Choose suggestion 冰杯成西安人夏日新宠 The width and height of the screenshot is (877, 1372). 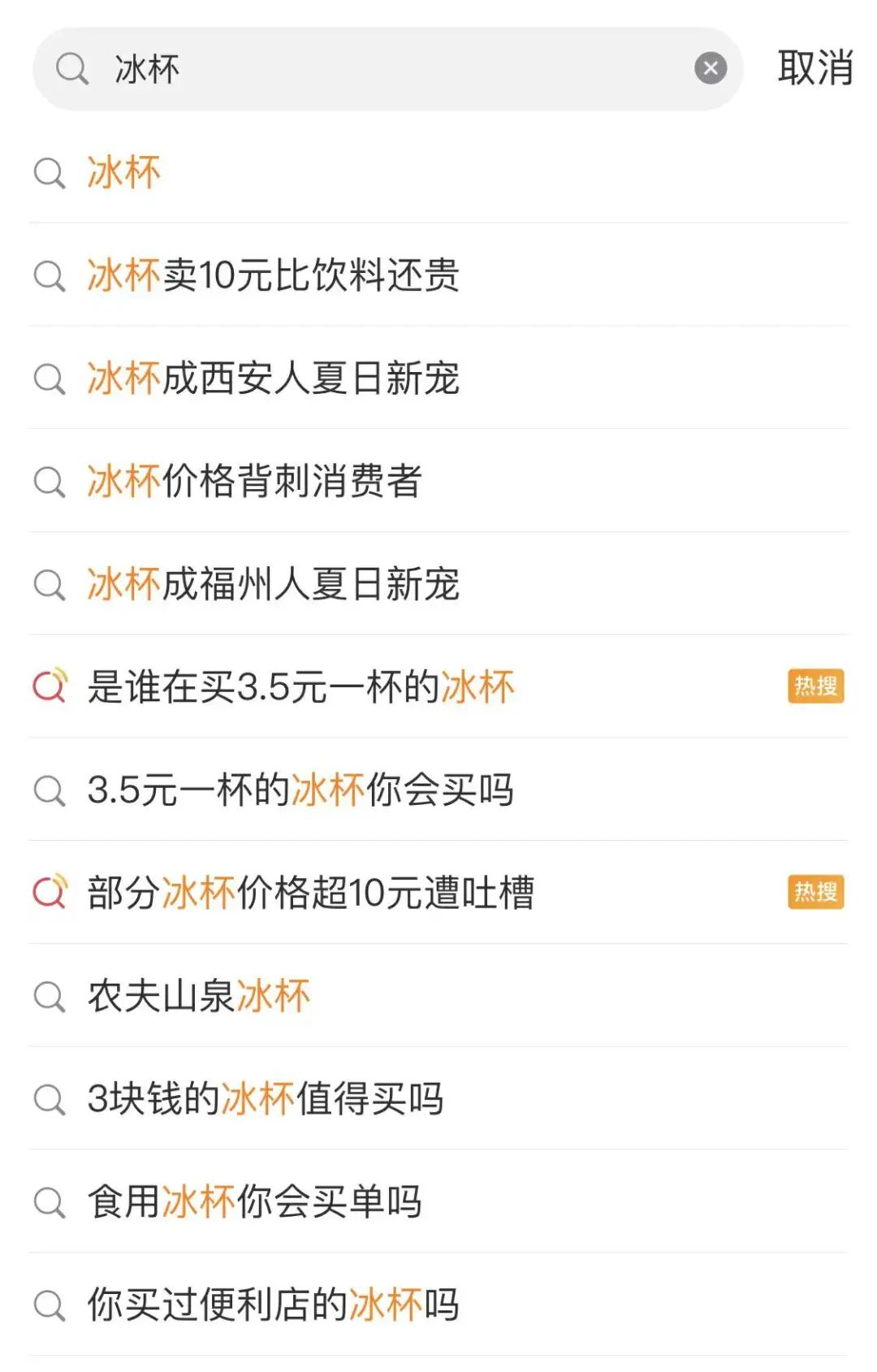pos(273,379)
